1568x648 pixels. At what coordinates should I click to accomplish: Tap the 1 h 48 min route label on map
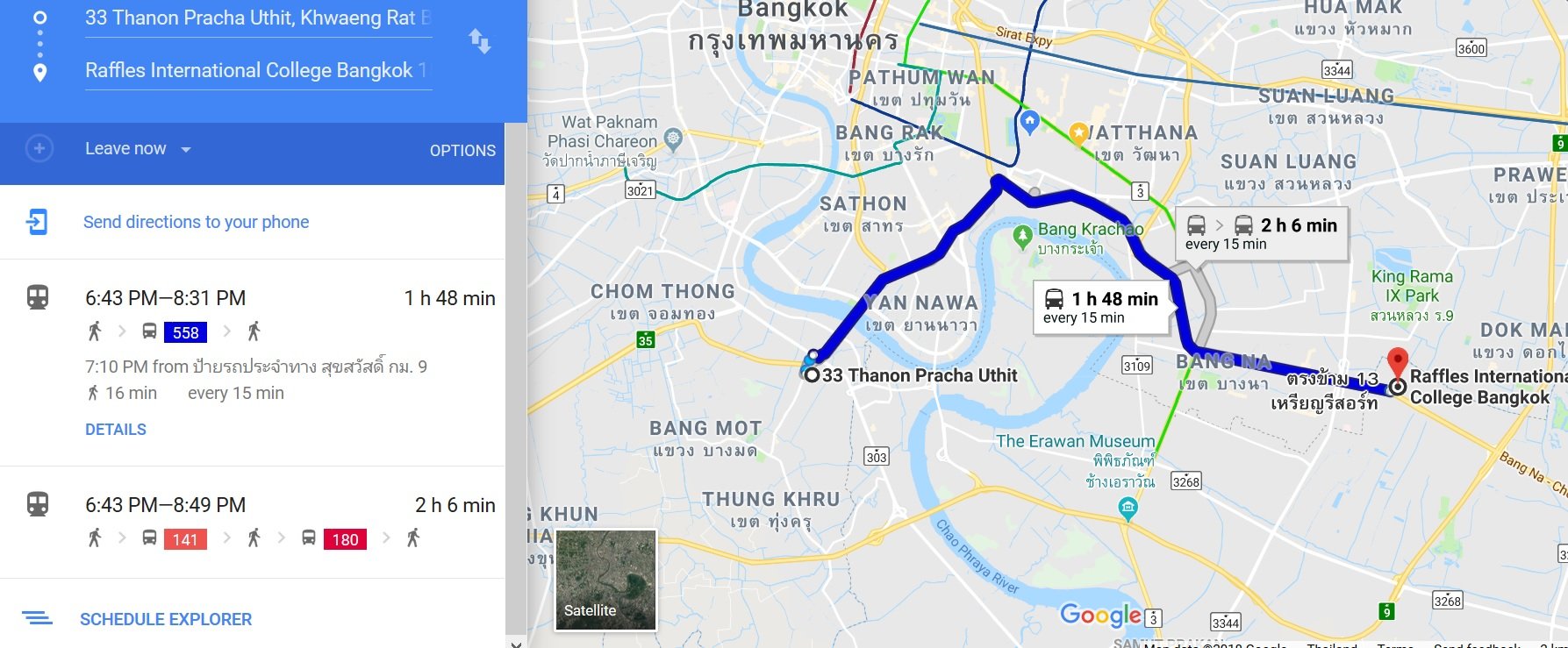pyautogui.click(x=1101, y=307)
